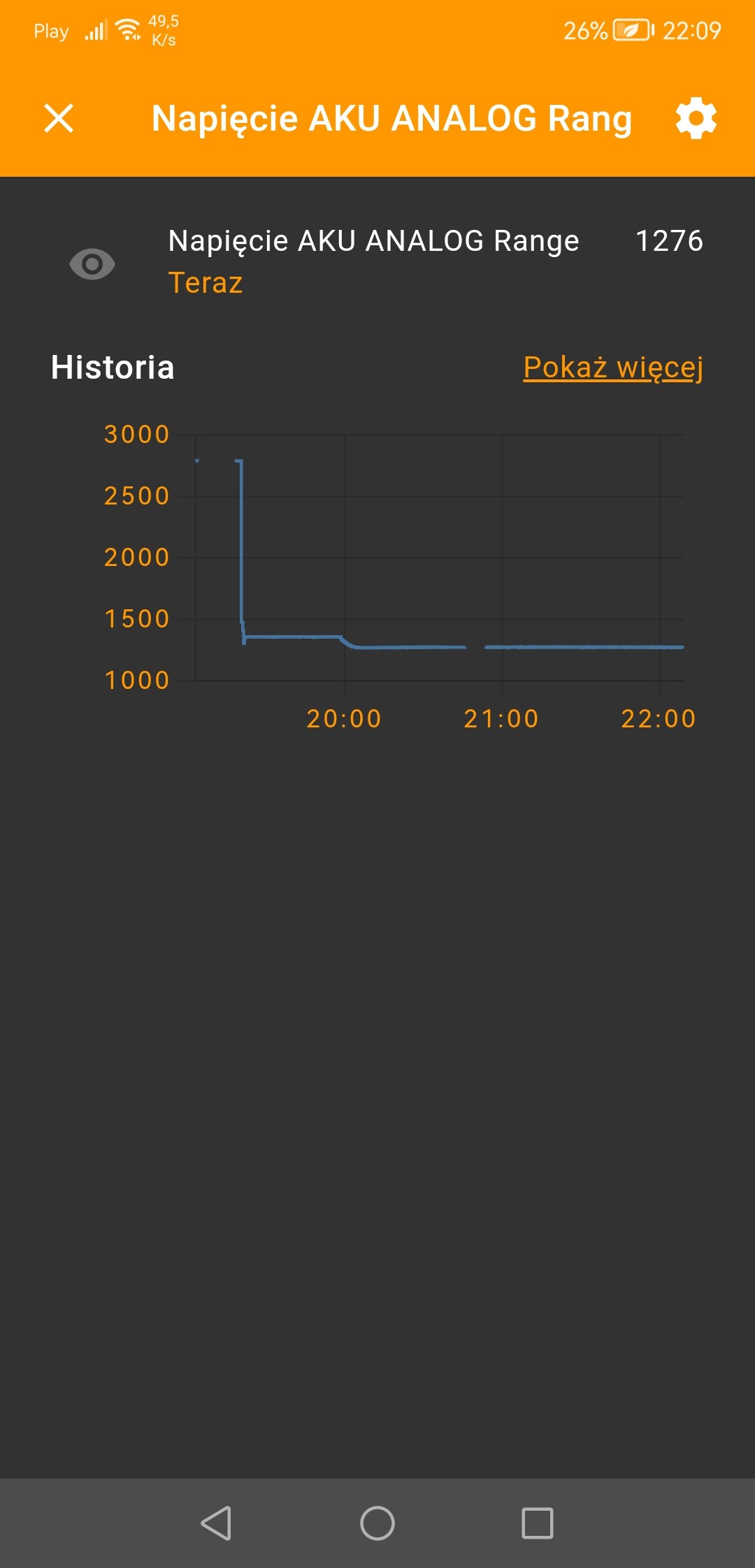Screen dimensions: 755x1568
Task: Go back using the system back button
Action: (x=216, y=1523)
